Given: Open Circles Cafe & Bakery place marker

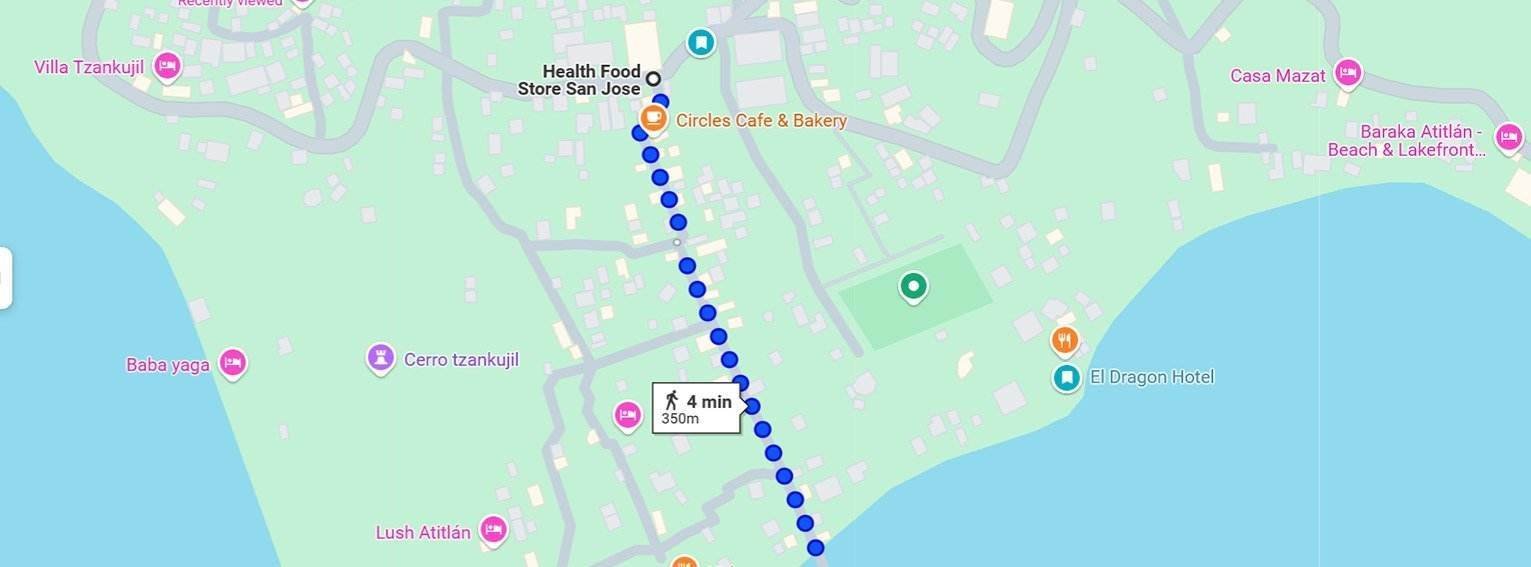Looking at the screenshot, I should pos(653,119).
